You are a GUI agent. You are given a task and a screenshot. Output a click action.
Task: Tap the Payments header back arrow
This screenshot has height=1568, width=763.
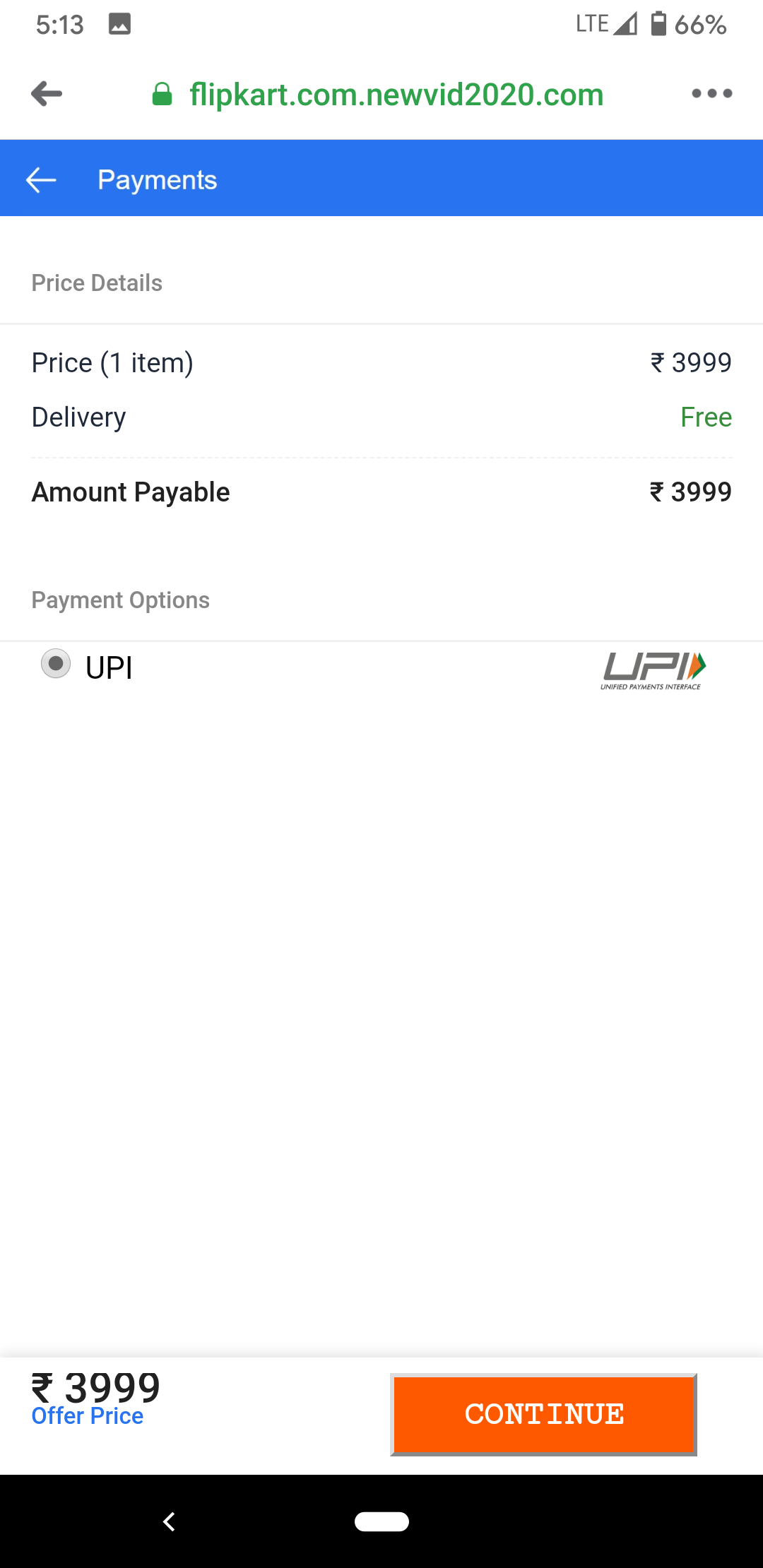click(x=41, y=180)
